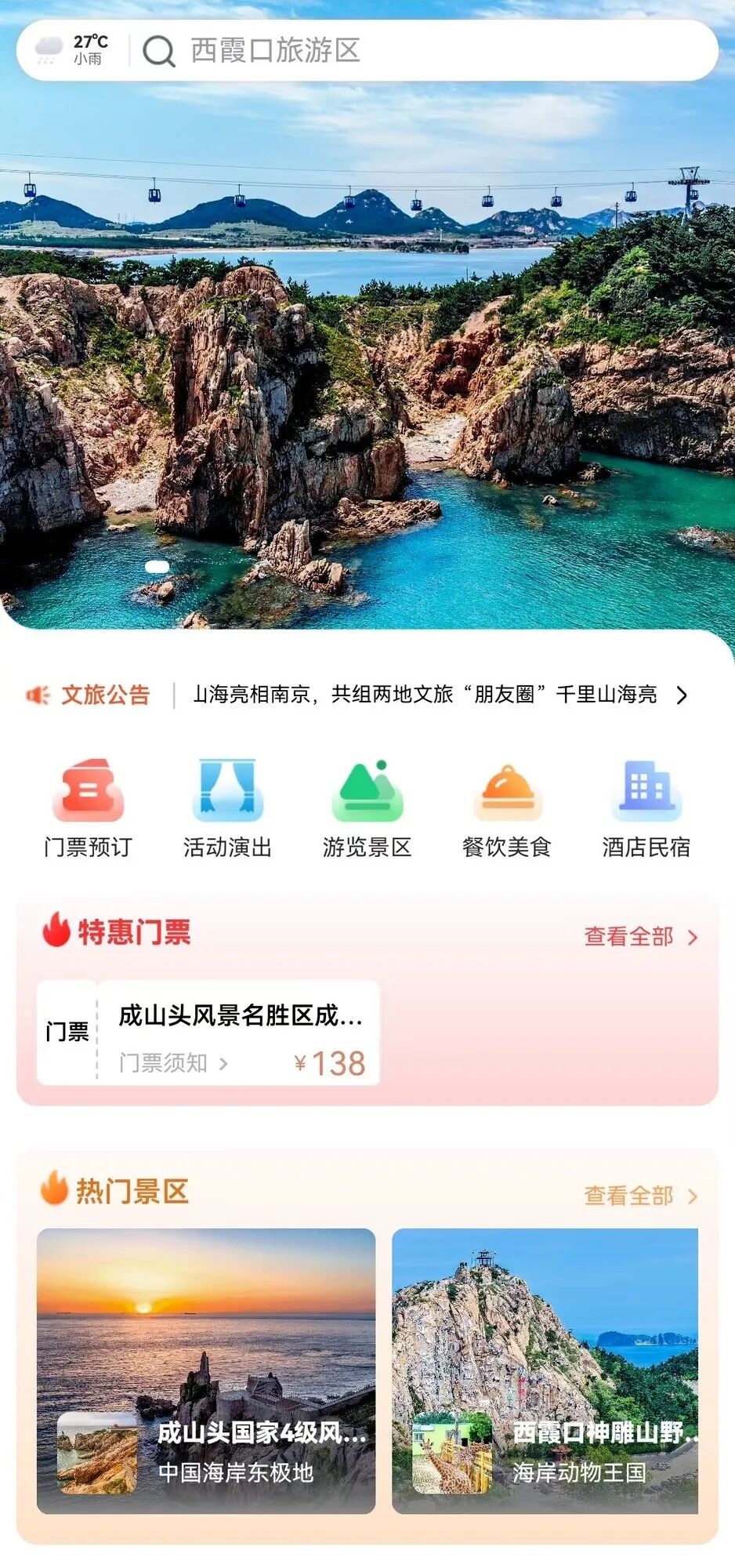This screenshot has width=735, height=1568.
Task: Click the weather icon showing 27°C 小雨
Action: point(49,49)
